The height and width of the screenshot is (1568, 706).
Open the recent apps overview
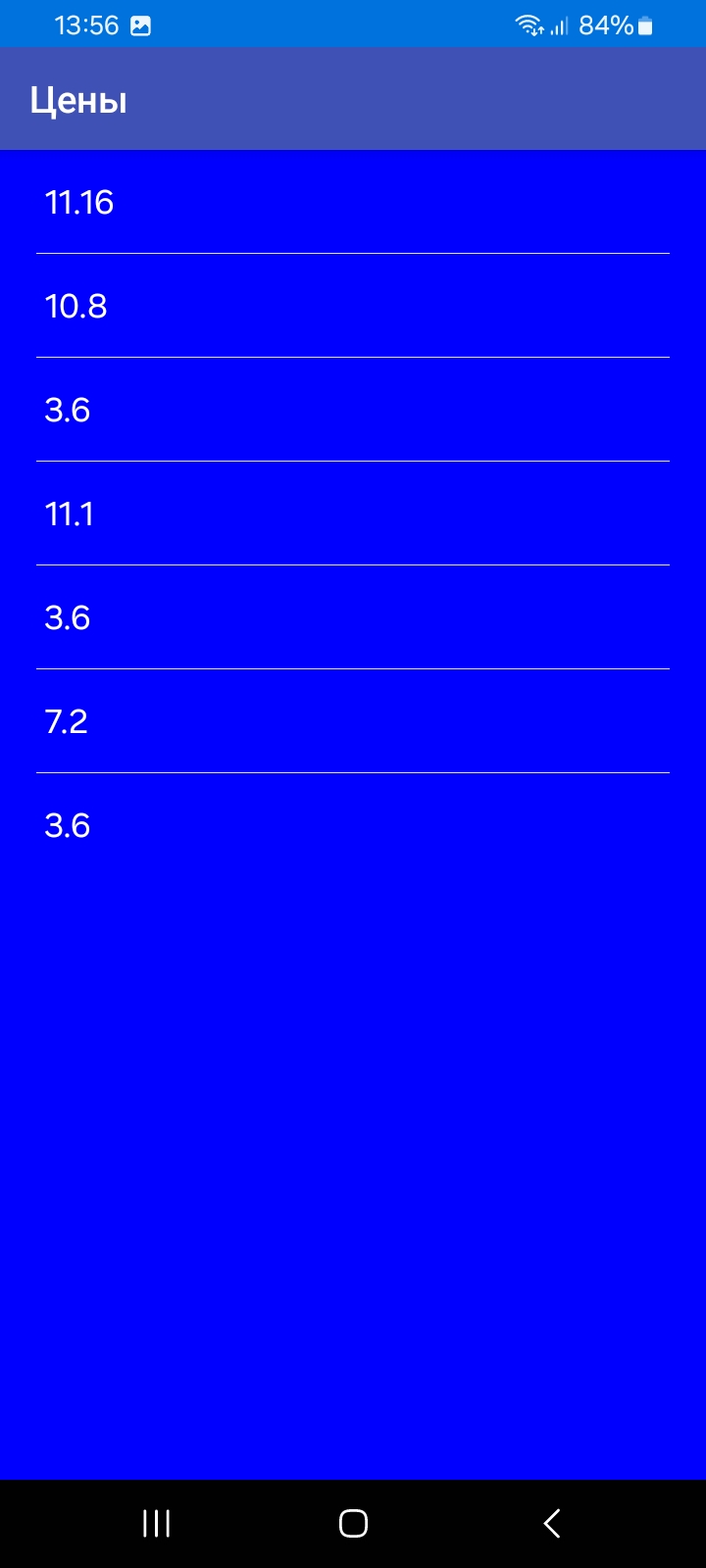click(x=156, y=1523)
